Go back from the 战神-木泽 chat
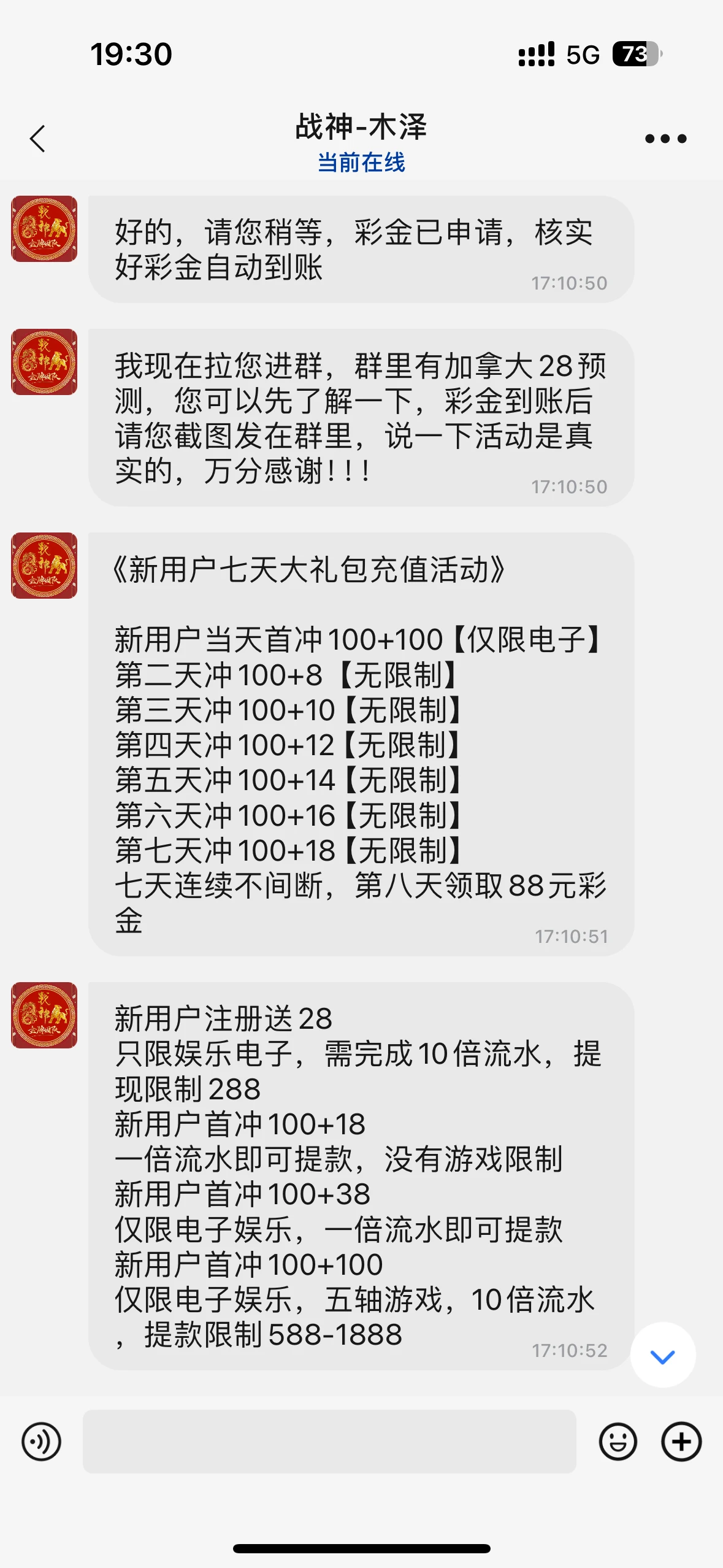 tap(38, 139)
